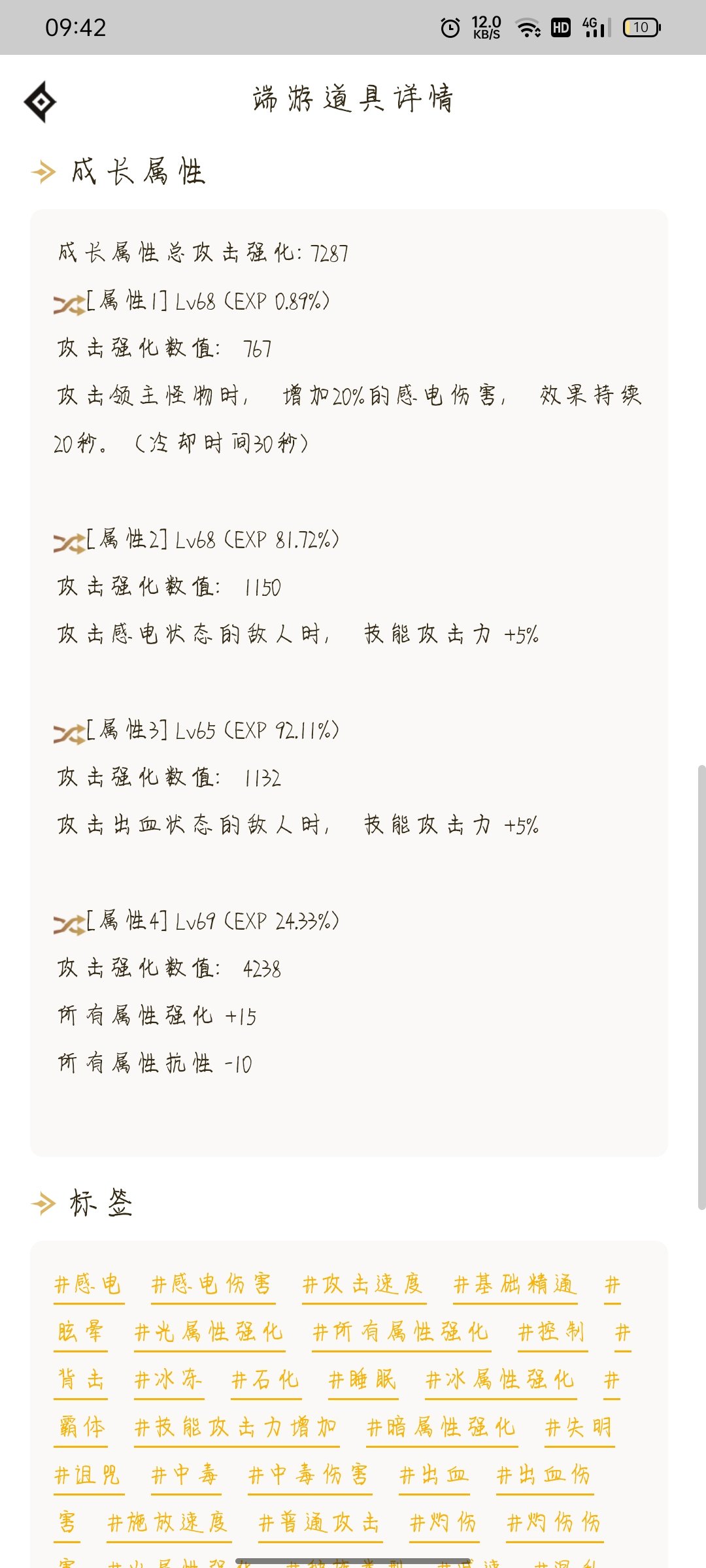Open the #施放速度 tag
The height and width of the screenshot is (1568, 706).
tap(169, 1523)
